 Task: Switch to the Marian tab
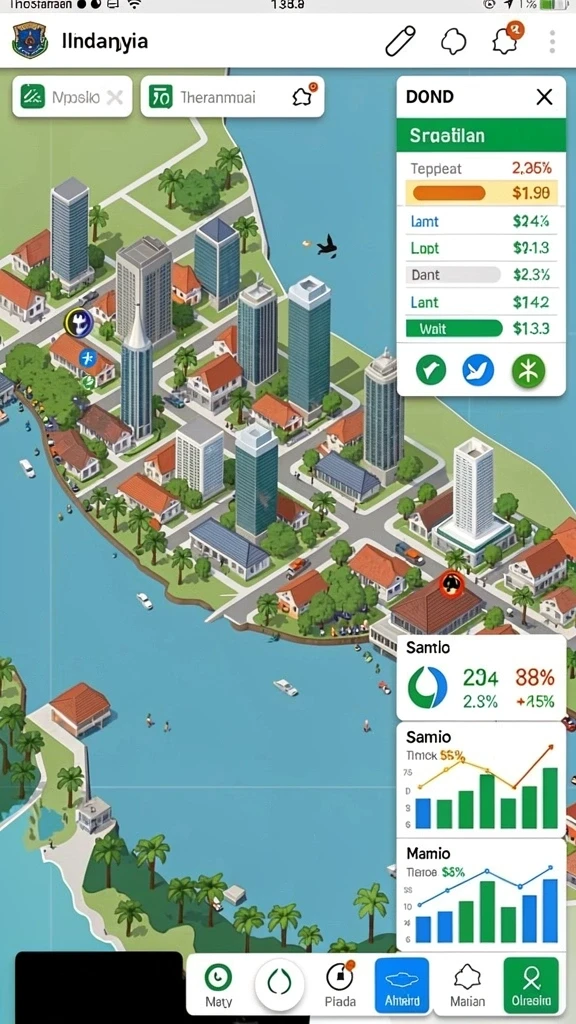pyautogui.click(x=468, y=985)
